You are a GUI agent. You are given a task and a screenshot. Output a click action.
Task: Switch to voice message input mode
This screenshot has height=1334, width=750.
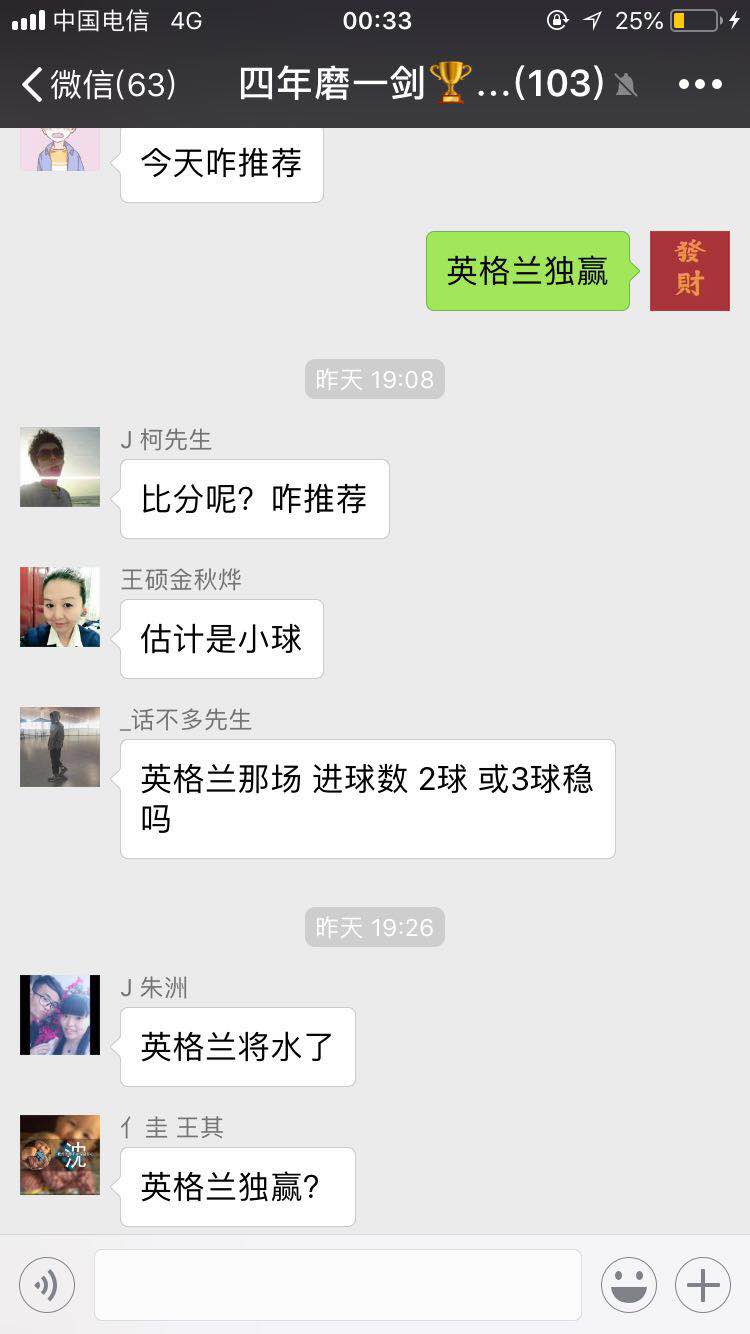[x=47, y=1285]
